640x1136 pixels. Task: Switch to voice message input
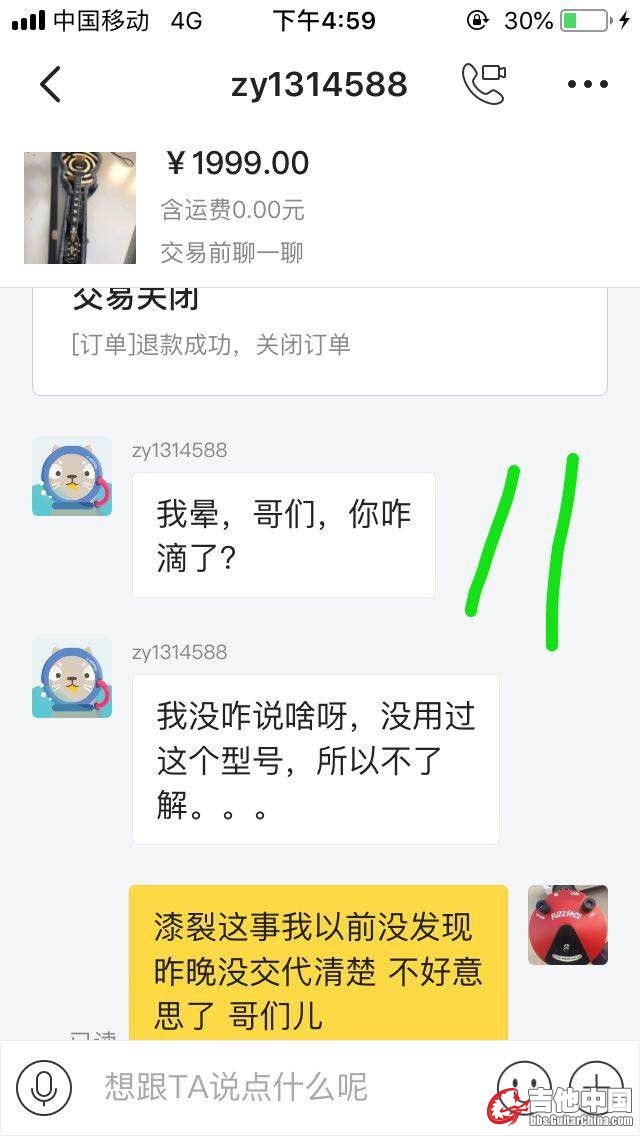(x=44, y=1088)
